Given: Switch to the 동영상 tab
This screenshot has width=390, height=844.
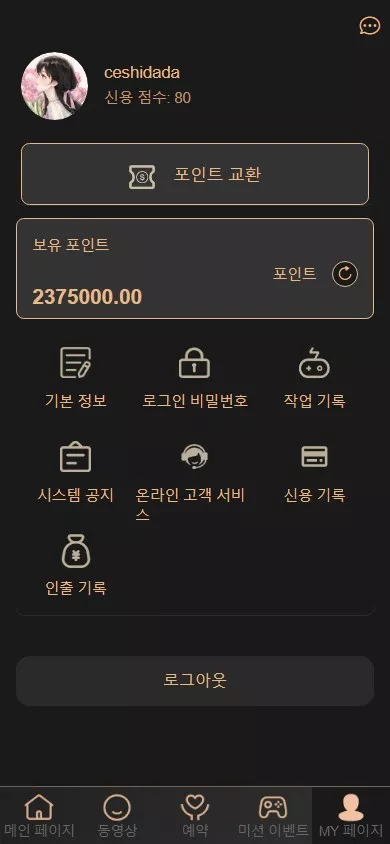Looking at the screenshot, I should (117, 815).
